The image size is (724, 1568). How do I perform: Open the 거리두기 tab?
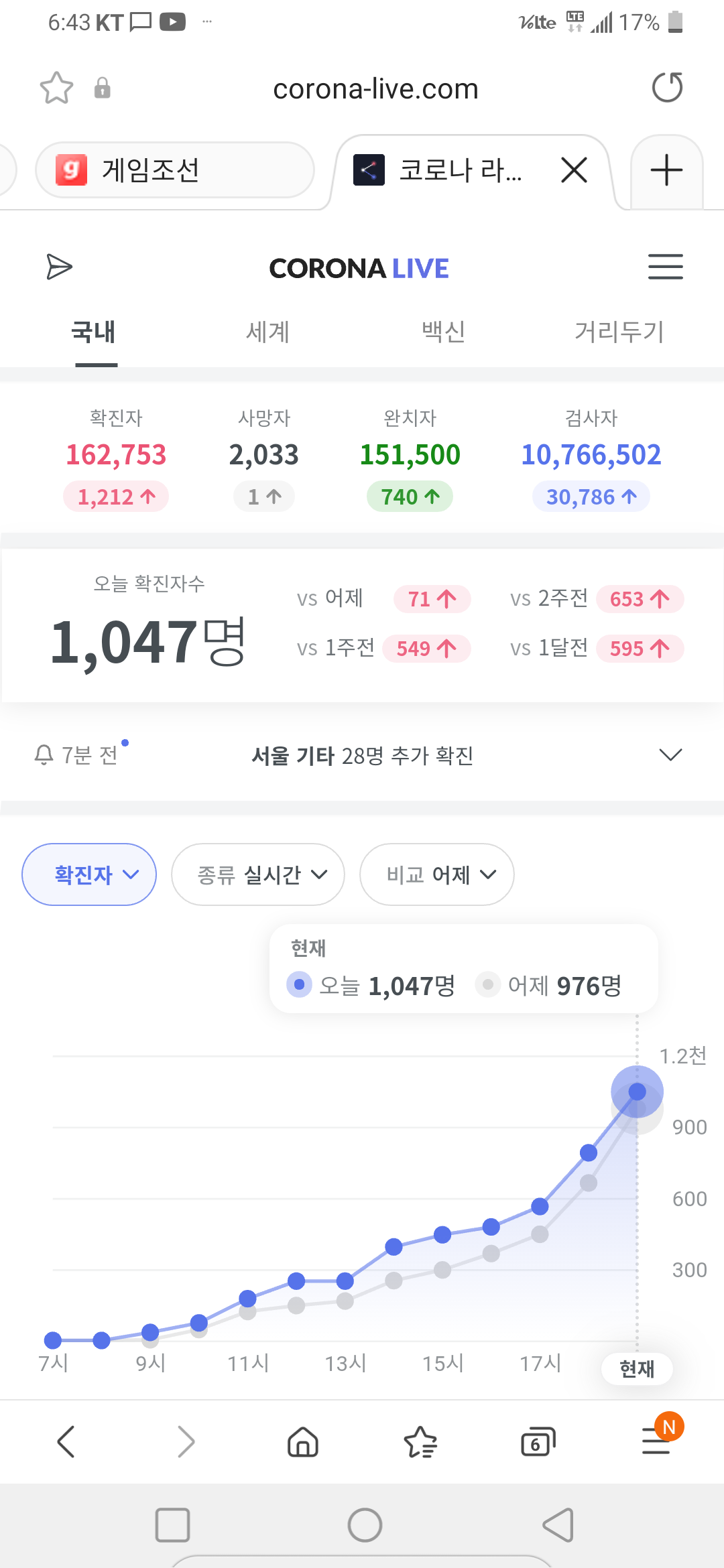619,332
